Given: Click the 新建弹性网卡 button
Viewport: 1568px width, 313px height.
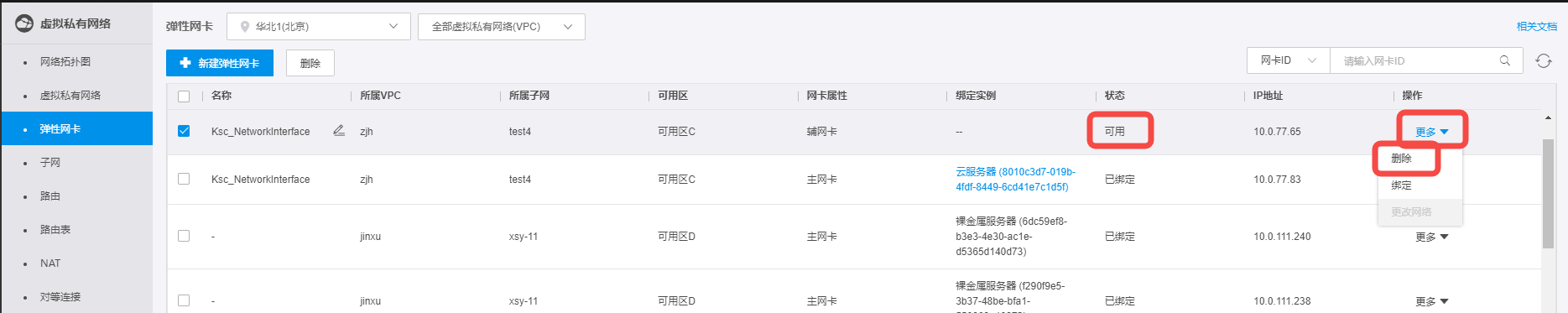Looking at the screenshot, I should tap(220, 63).
